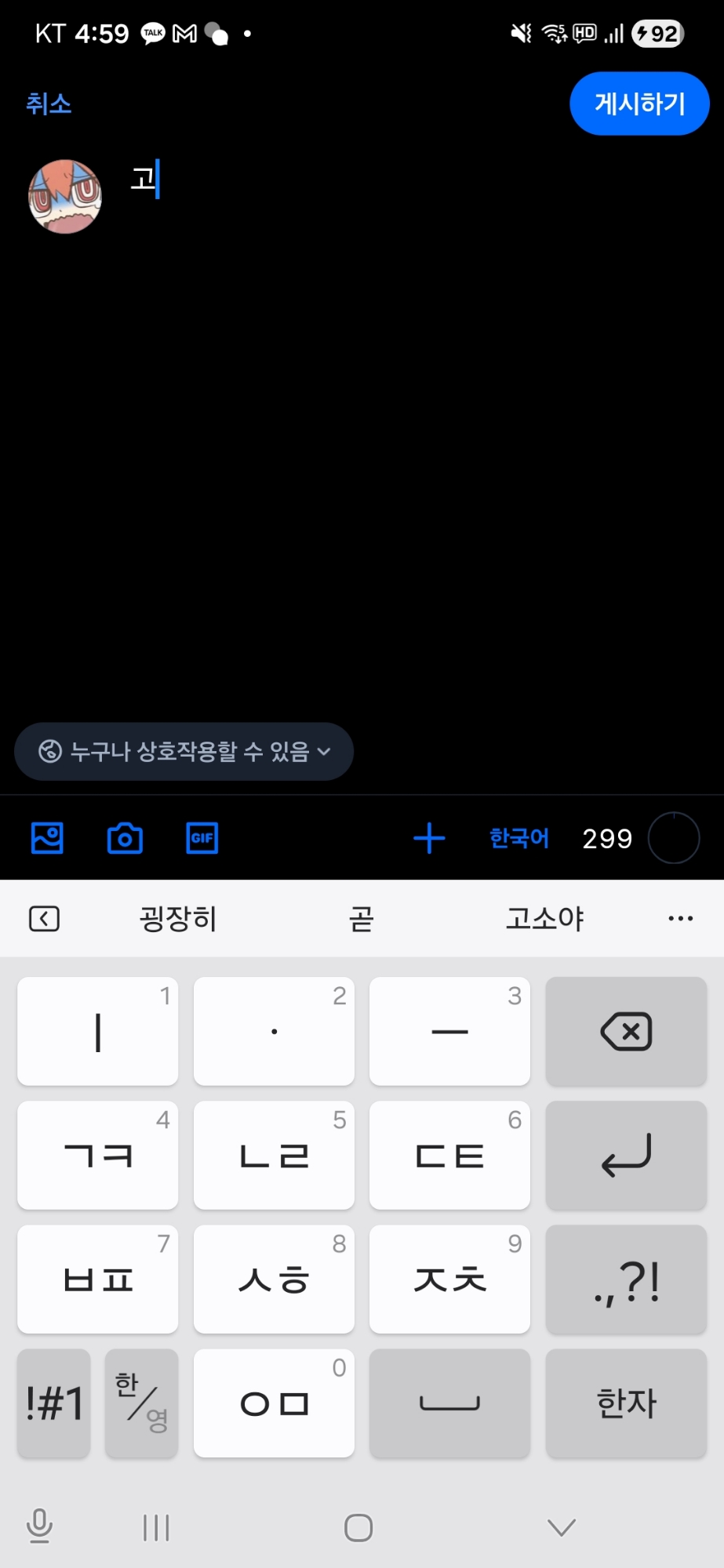Switch keyboard language with 한/영
Image resolution: width=724 pixels, height=1568 pixels.
[x=141, y=1403]
